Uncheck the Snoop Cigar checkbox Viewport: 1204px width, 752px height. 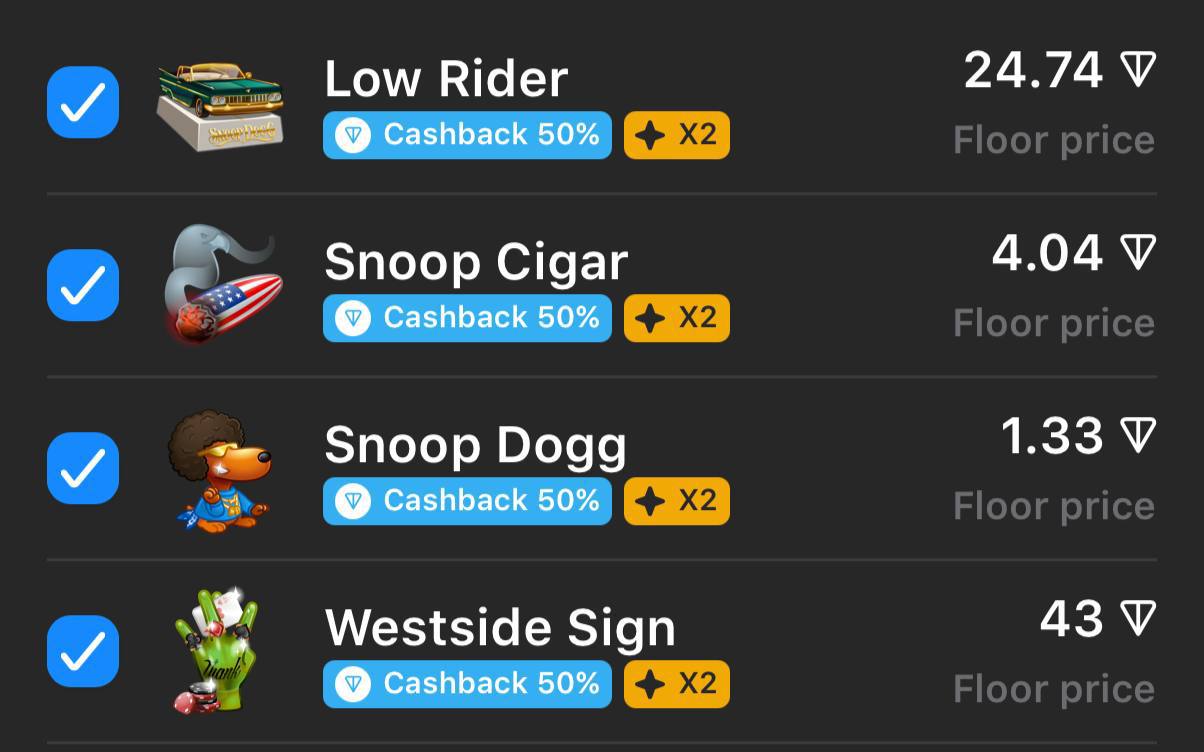coord(83,285)
